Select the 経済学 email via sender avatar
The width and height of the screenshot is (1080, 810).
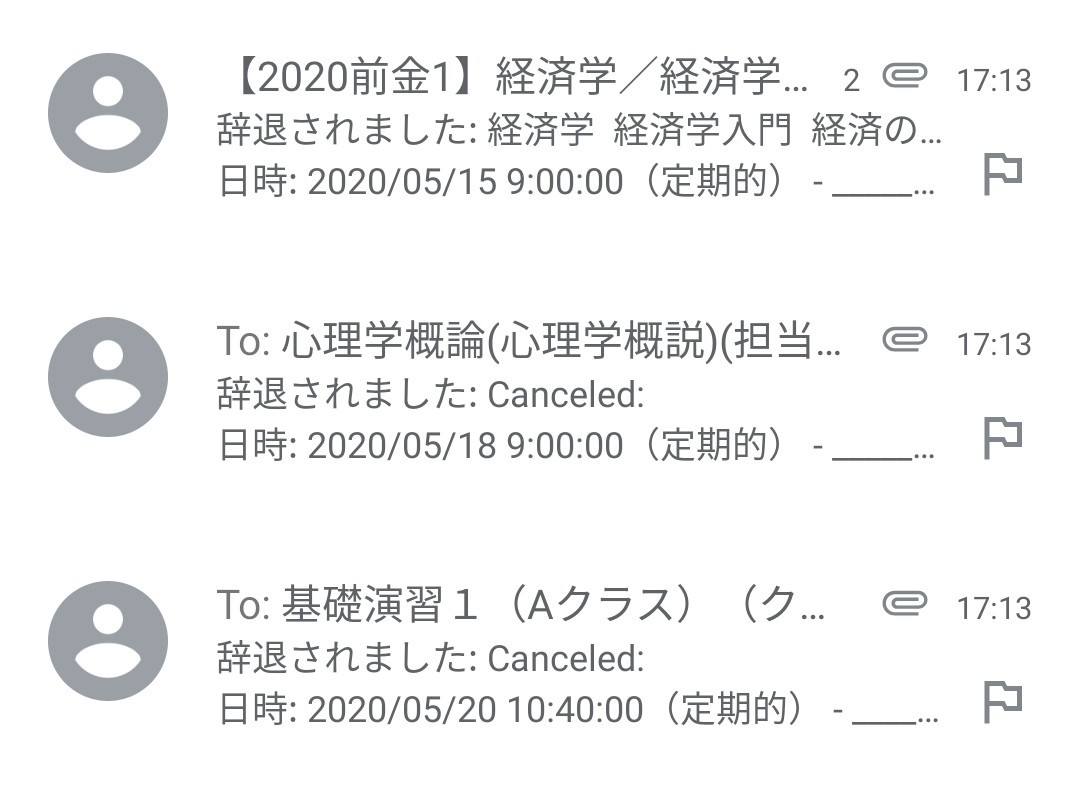click(108, 113)
